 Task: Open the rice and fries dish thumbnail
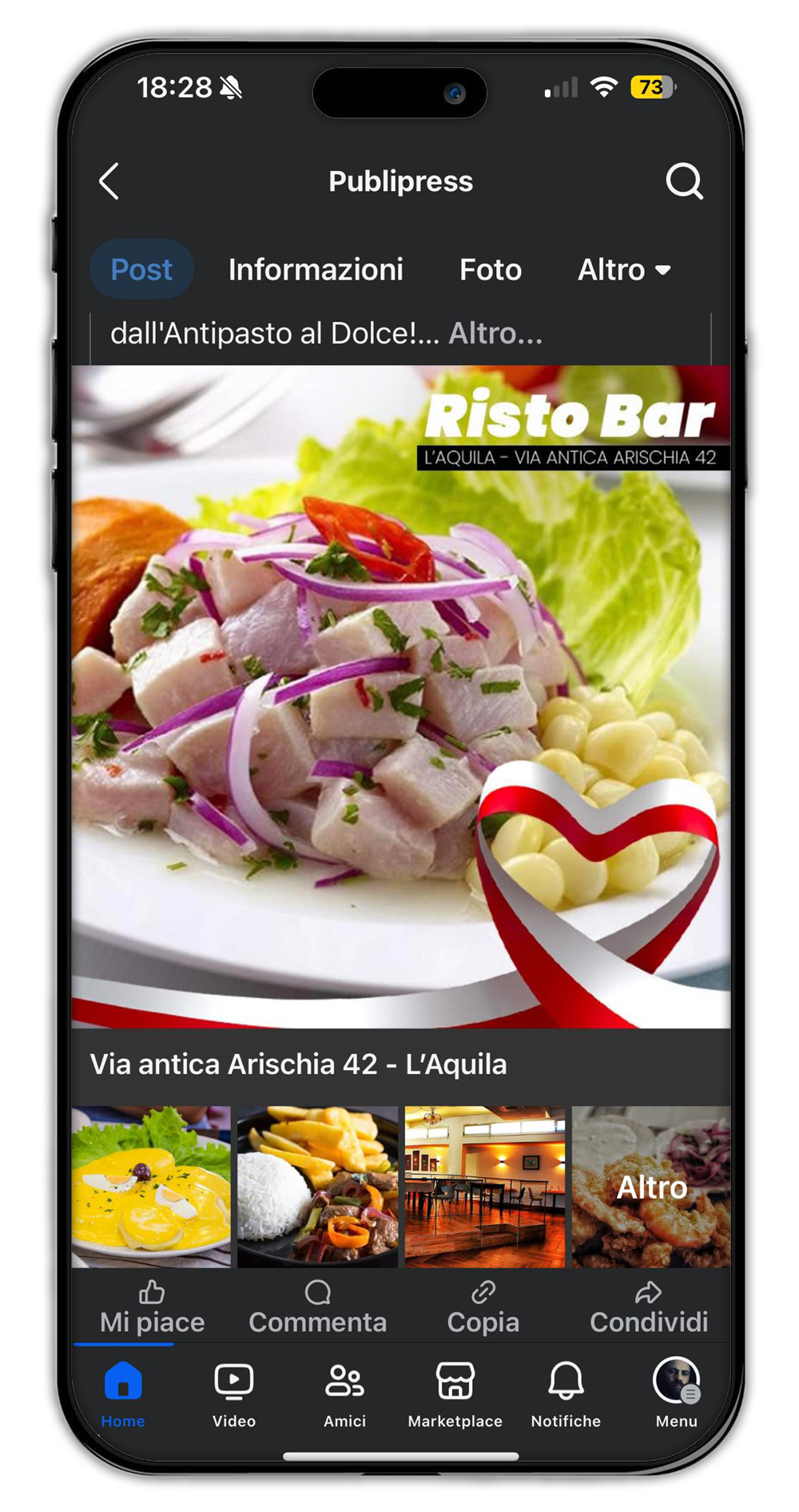317,1186
